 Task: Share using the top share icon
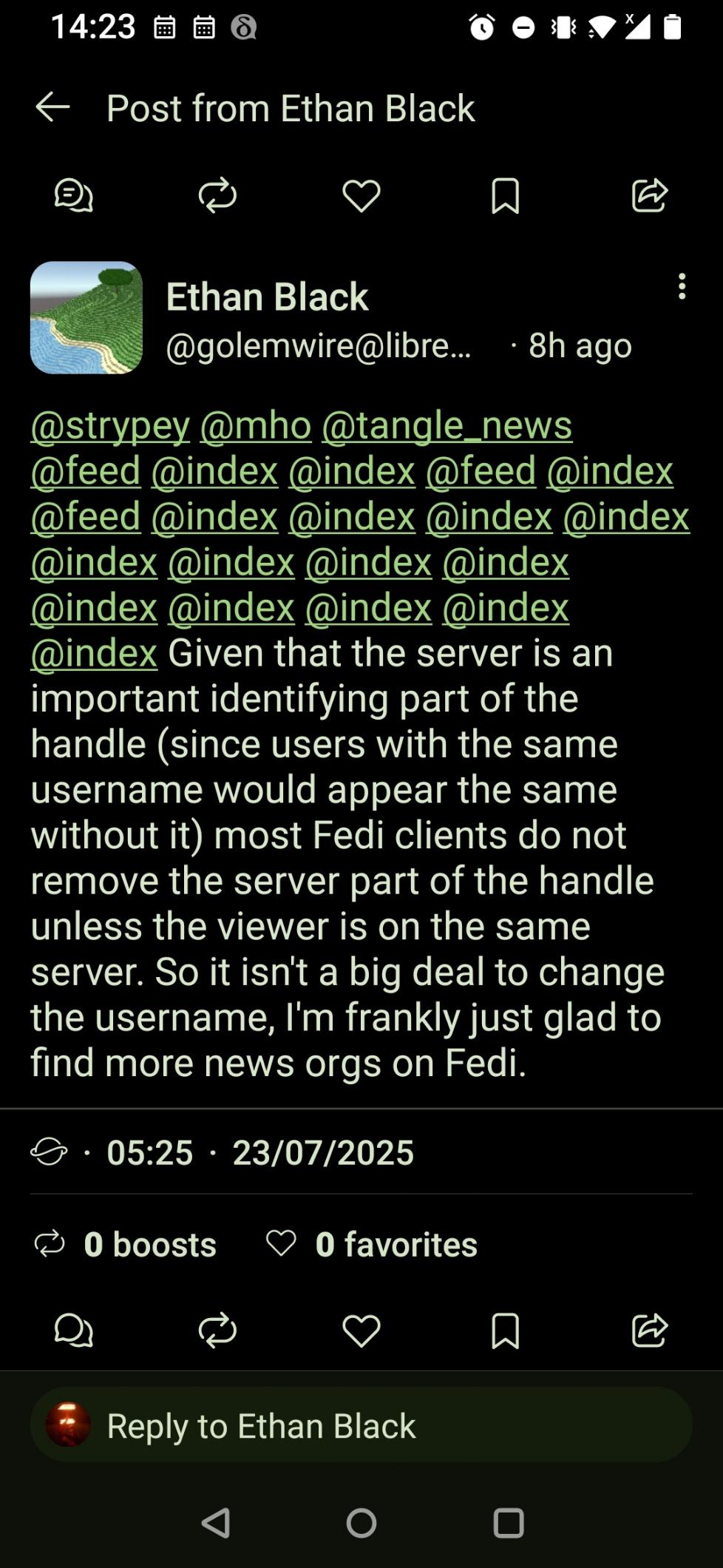649,196
